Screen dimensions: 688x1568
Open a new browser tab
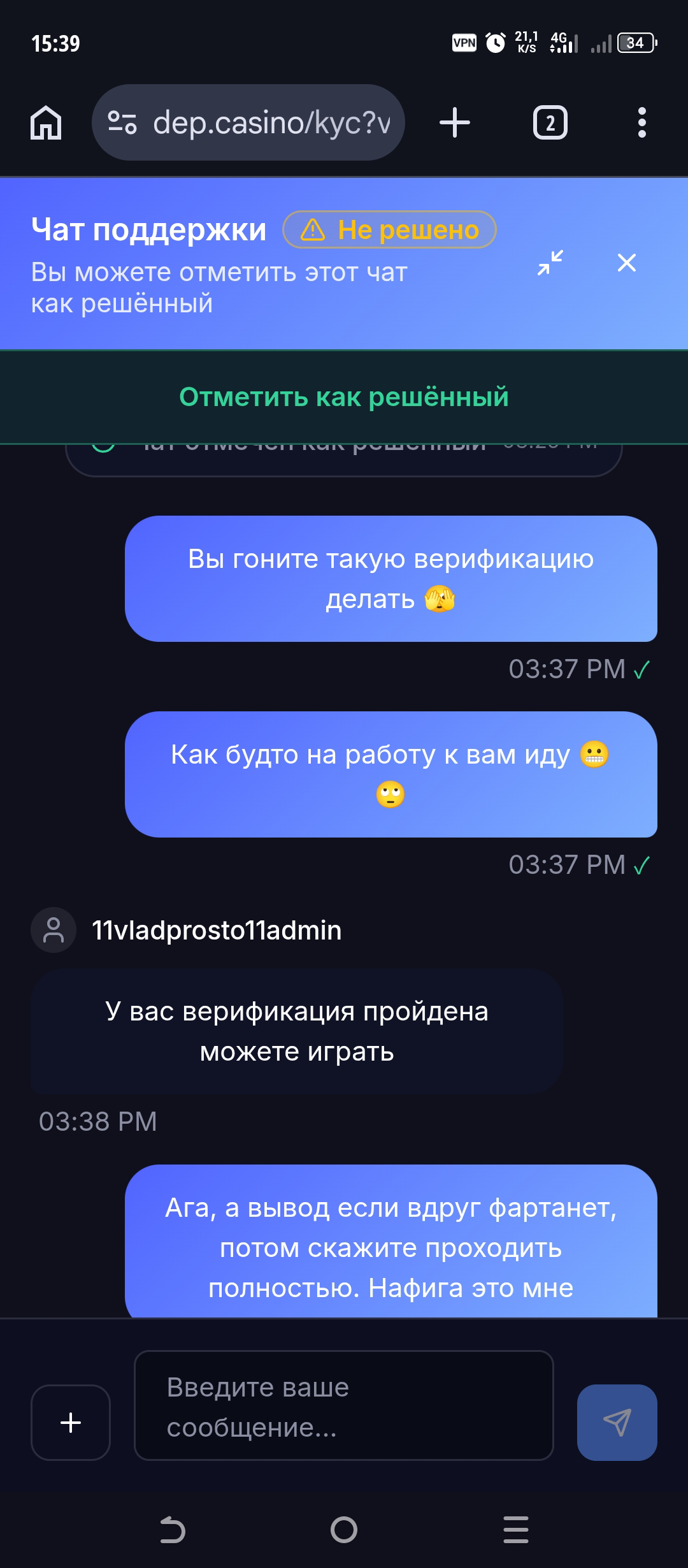tap(455, 122)
